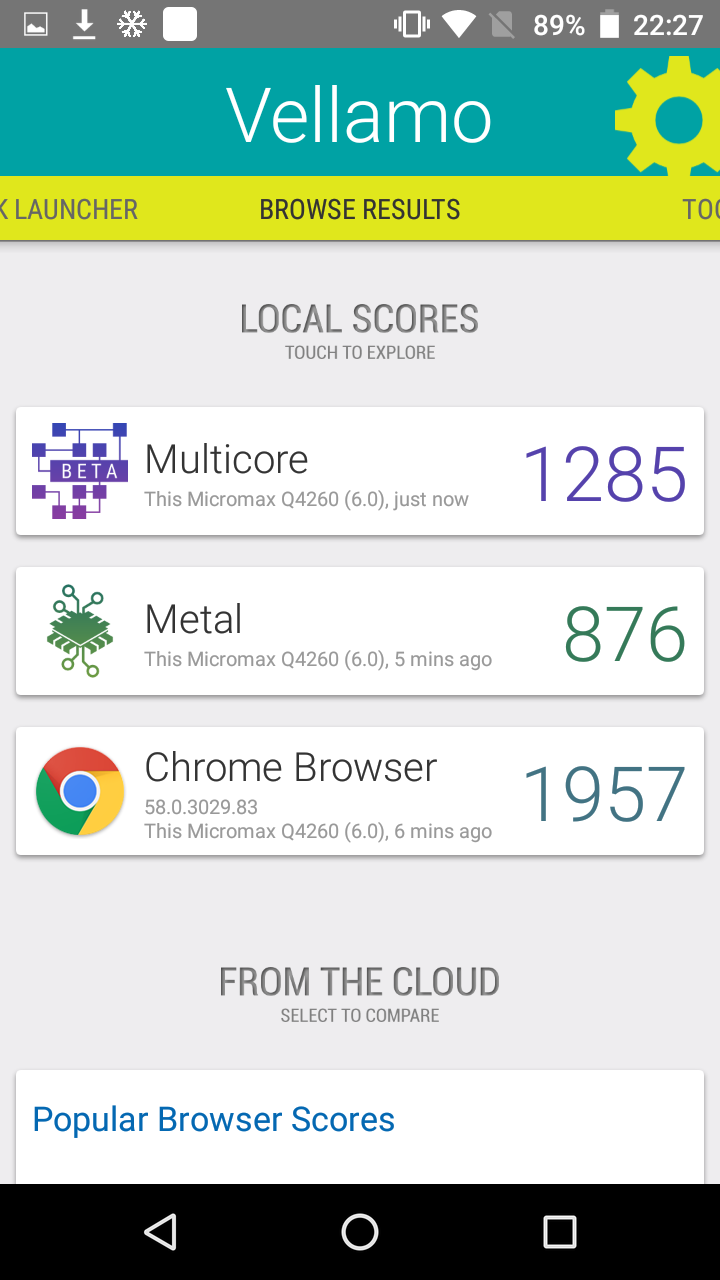
Task: Select the Browse Results tab
Action: [x=360, y=209]
